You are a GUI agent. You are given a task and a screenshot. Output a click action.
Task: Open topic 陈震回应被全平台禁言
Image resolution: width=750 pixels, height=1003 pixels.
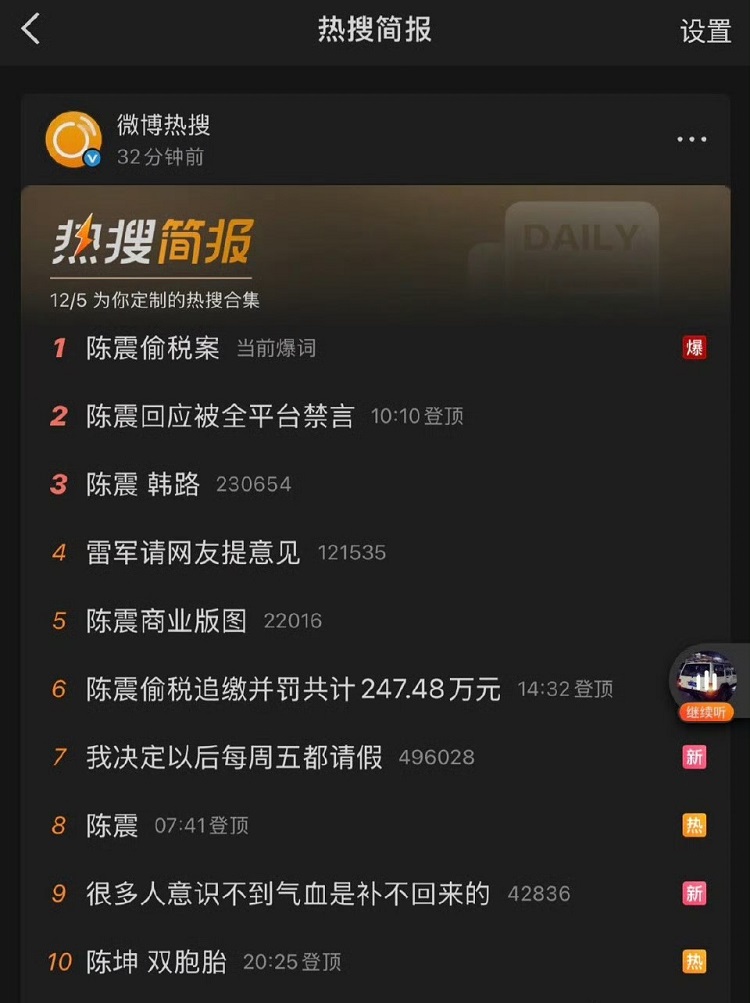[220, 416]
